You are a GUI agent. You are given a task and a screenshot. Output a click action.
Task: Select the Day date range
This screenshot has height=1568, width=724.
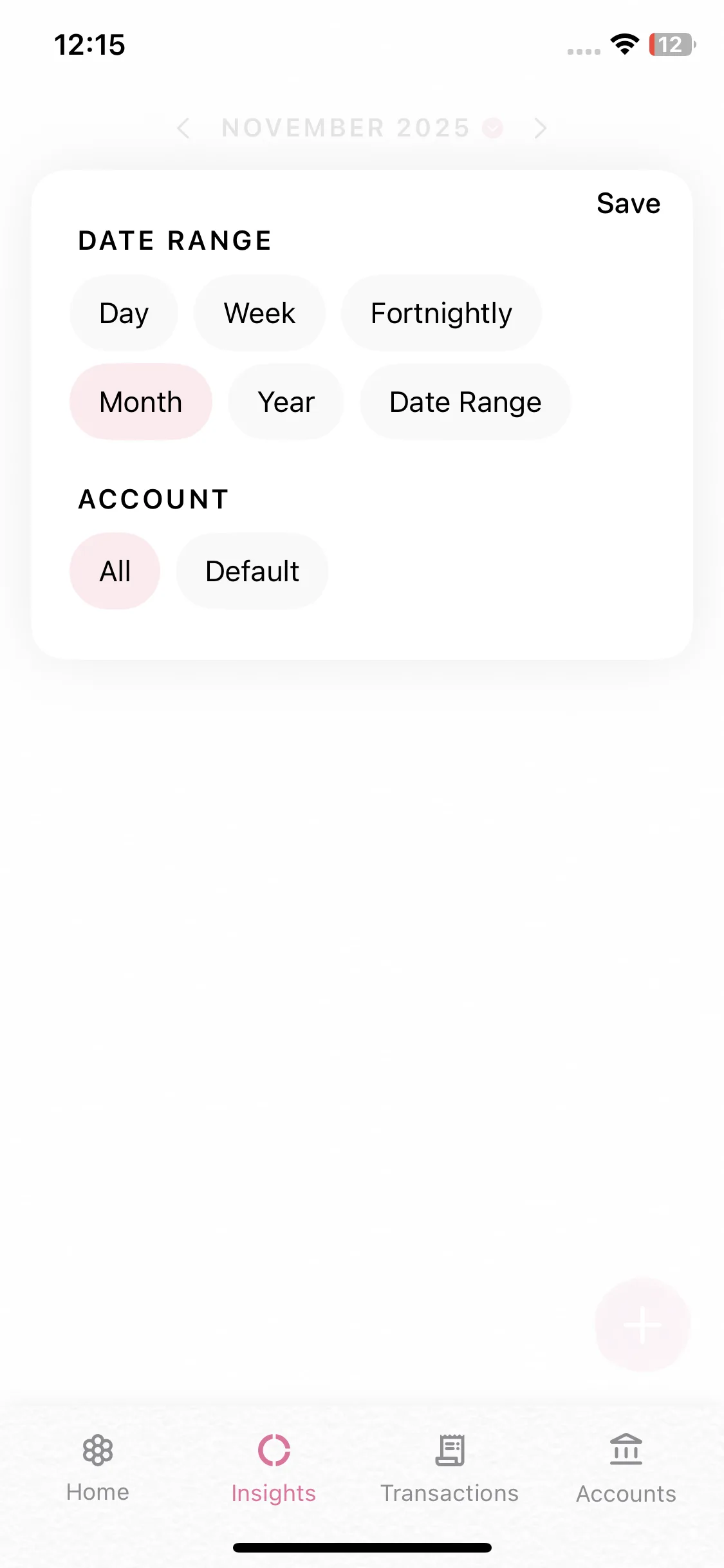coord(124,313)
